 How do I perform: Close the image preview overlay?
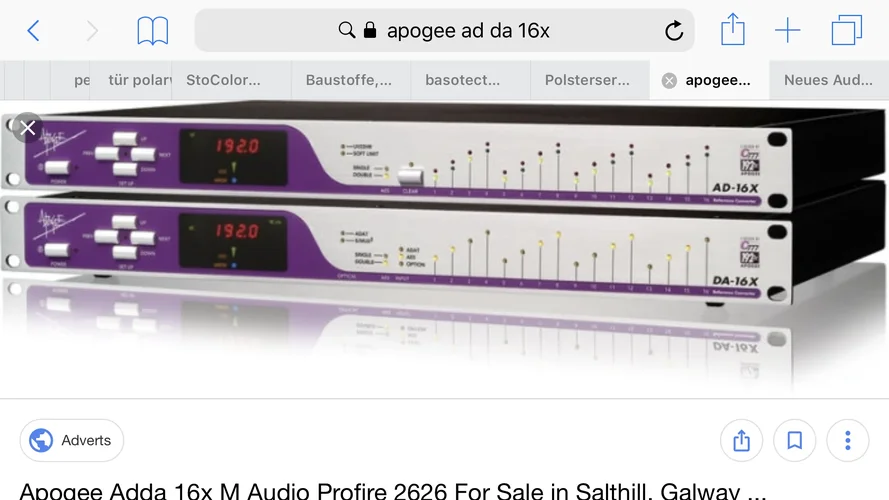click(x=28, y=127)
